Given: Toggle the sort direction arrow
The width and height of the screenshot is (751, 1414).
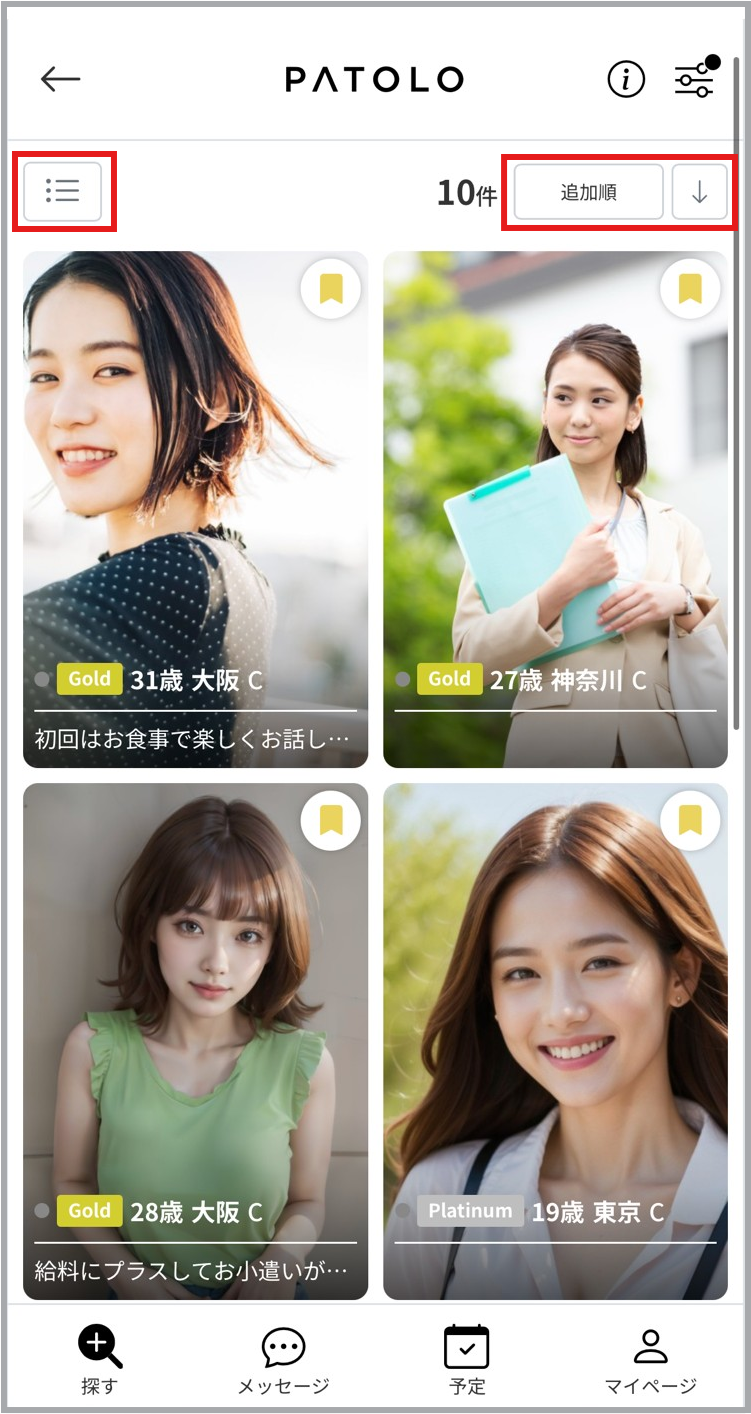Looking at the screenshot, I should pos(699,192).
